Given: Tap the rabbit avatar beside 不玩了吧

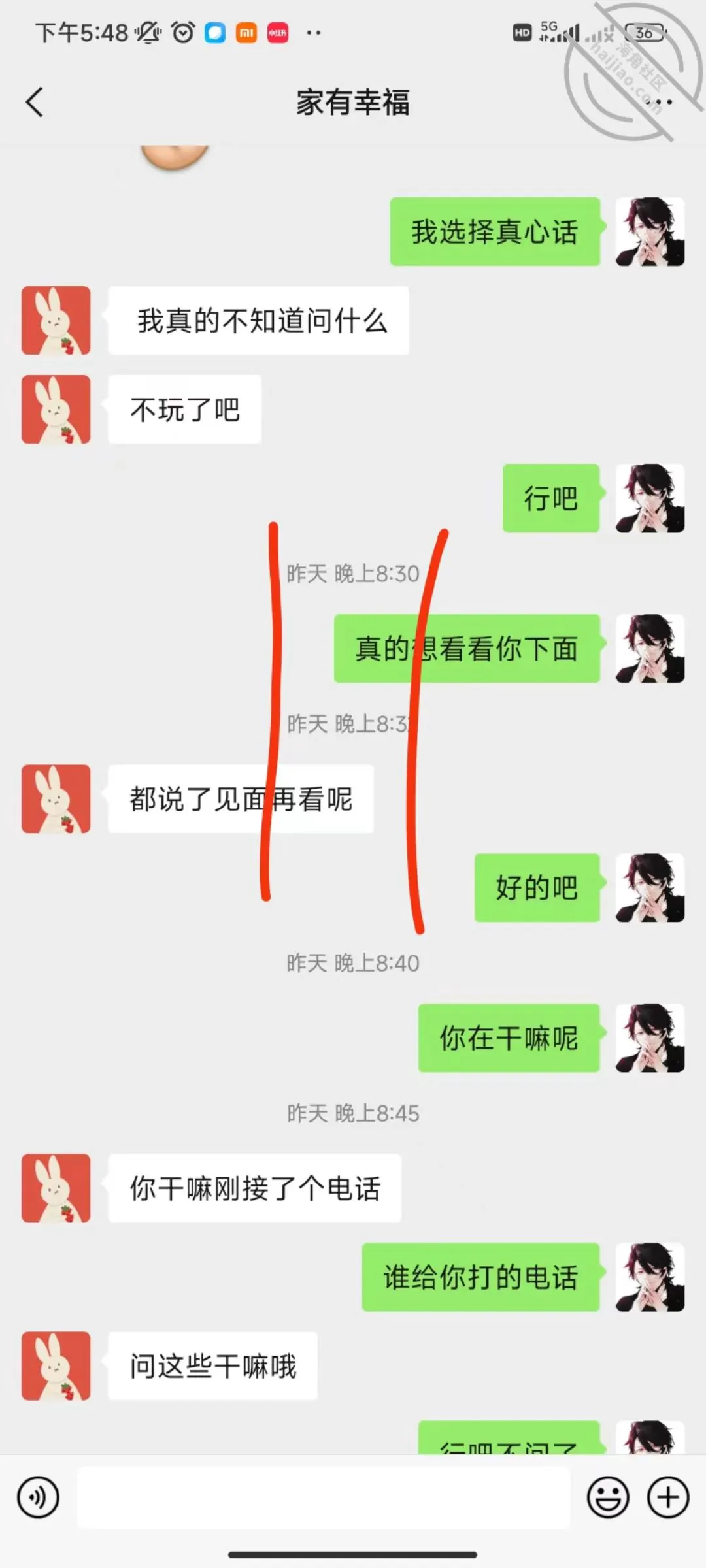Looking at the screenshot, I should [x=56, y=410].
